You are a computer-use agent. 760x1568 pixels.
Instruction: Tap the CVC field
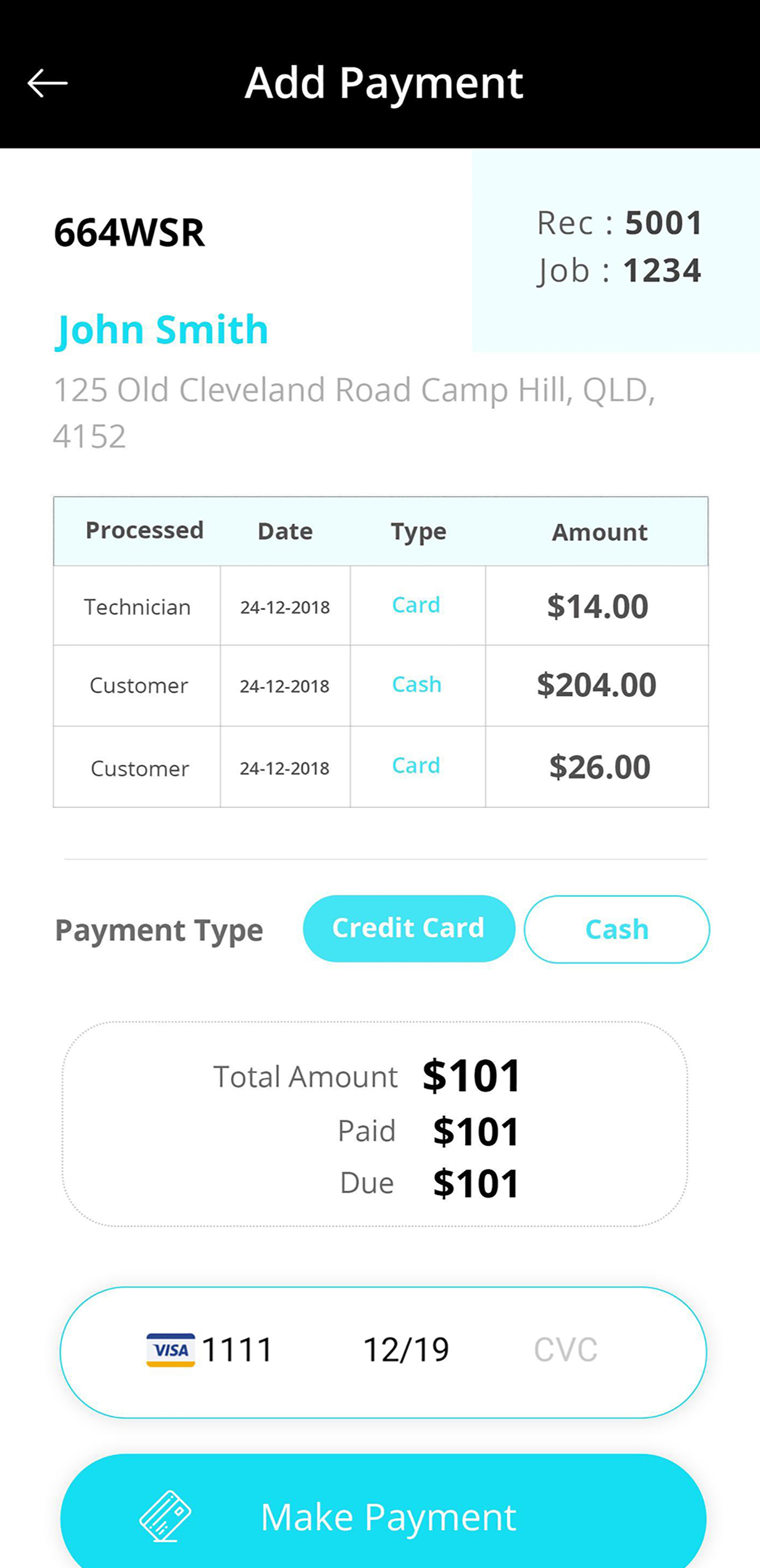[x=565, y=1349]
